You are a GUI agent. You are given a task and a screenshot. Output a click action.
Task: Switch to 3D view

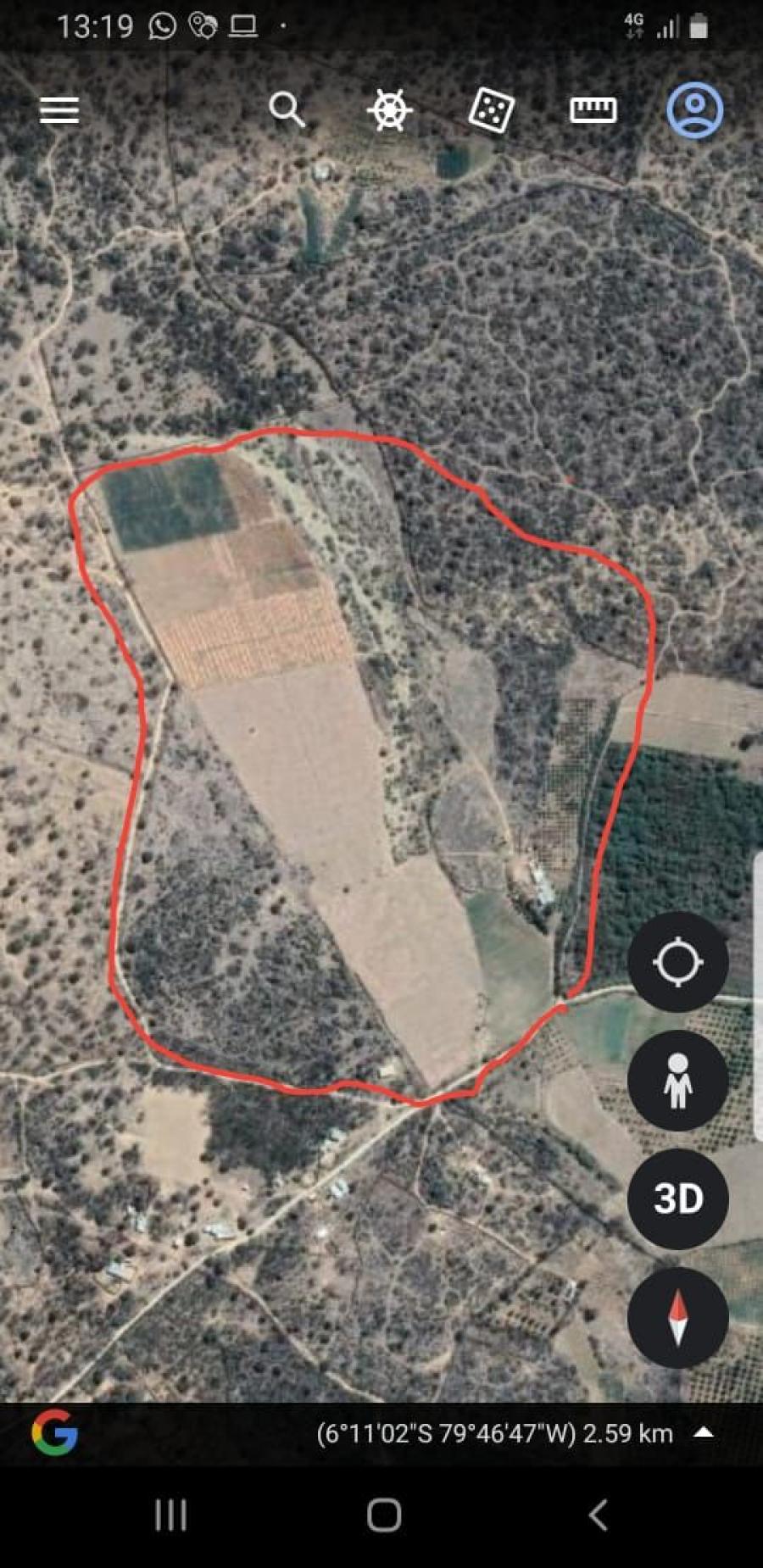point(678,1198)
